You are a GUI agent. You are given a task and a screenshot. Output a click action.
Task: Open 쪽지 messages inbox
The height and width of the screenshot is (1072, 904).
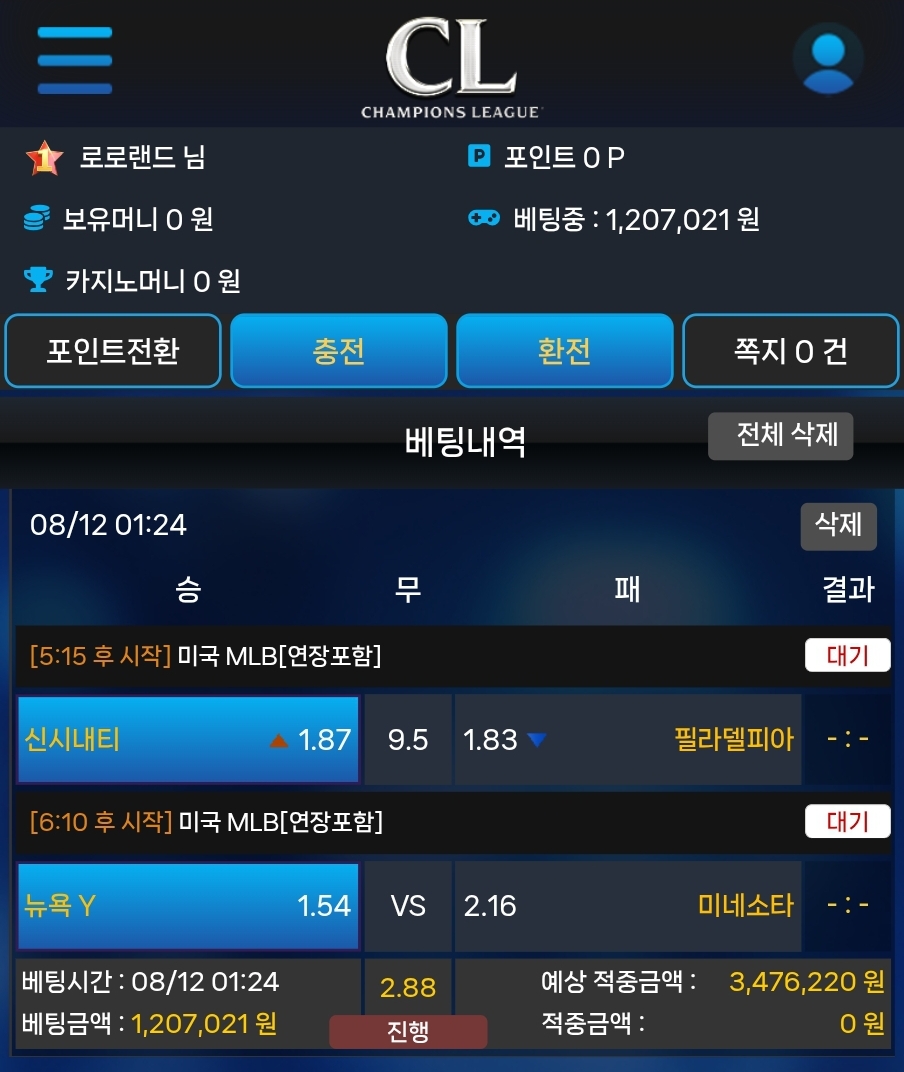pos(790,351)
